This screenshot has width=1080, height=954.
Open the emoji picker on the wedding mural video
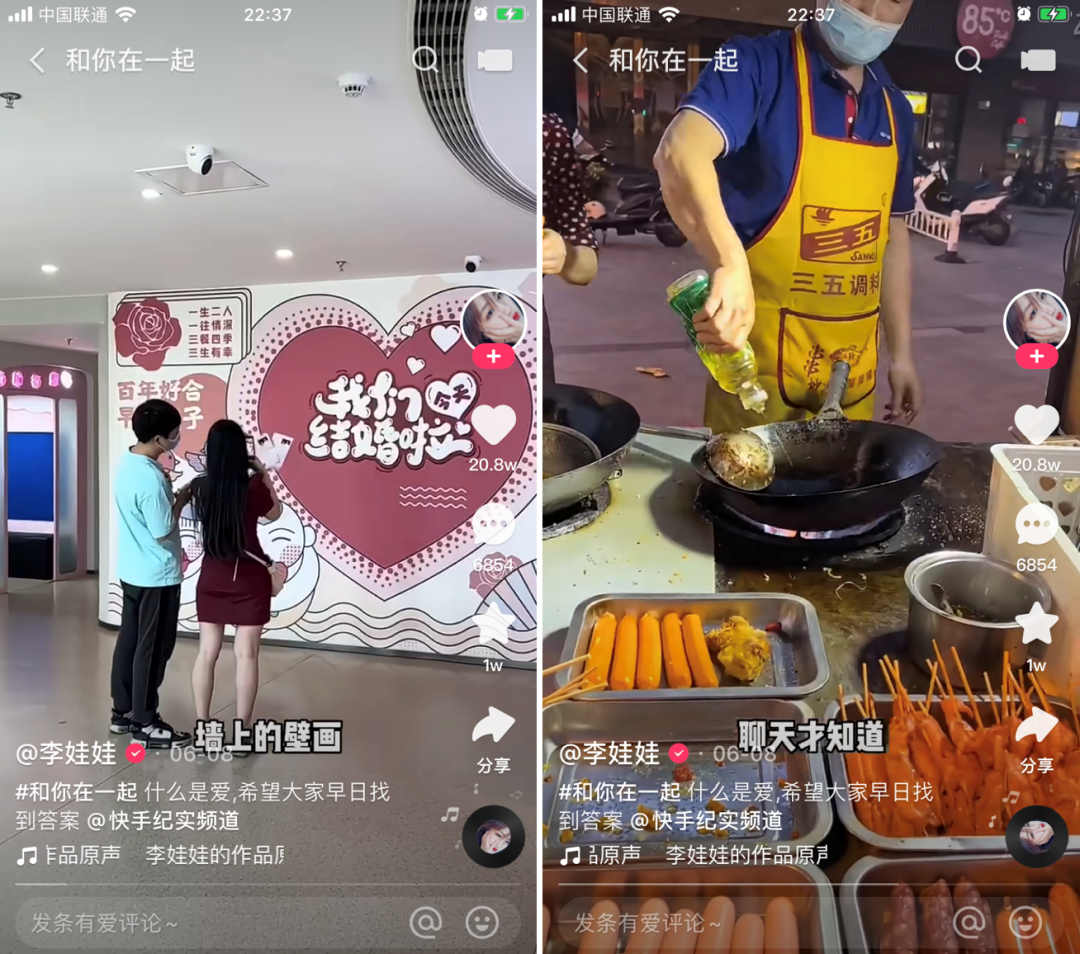click(483, 922)
